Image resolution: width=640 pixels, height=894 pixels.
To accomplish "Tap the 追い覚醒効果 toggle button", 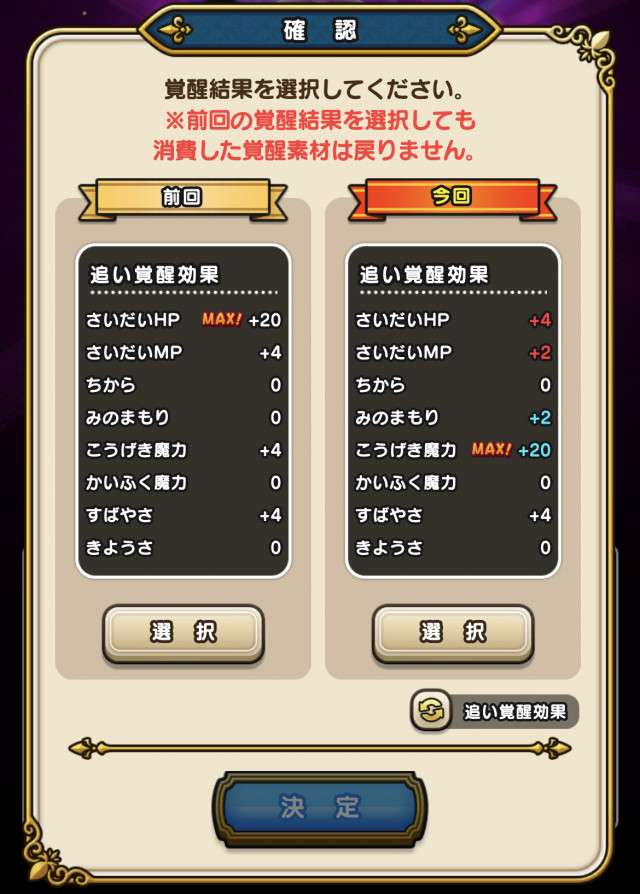I will tap(495, 712).
